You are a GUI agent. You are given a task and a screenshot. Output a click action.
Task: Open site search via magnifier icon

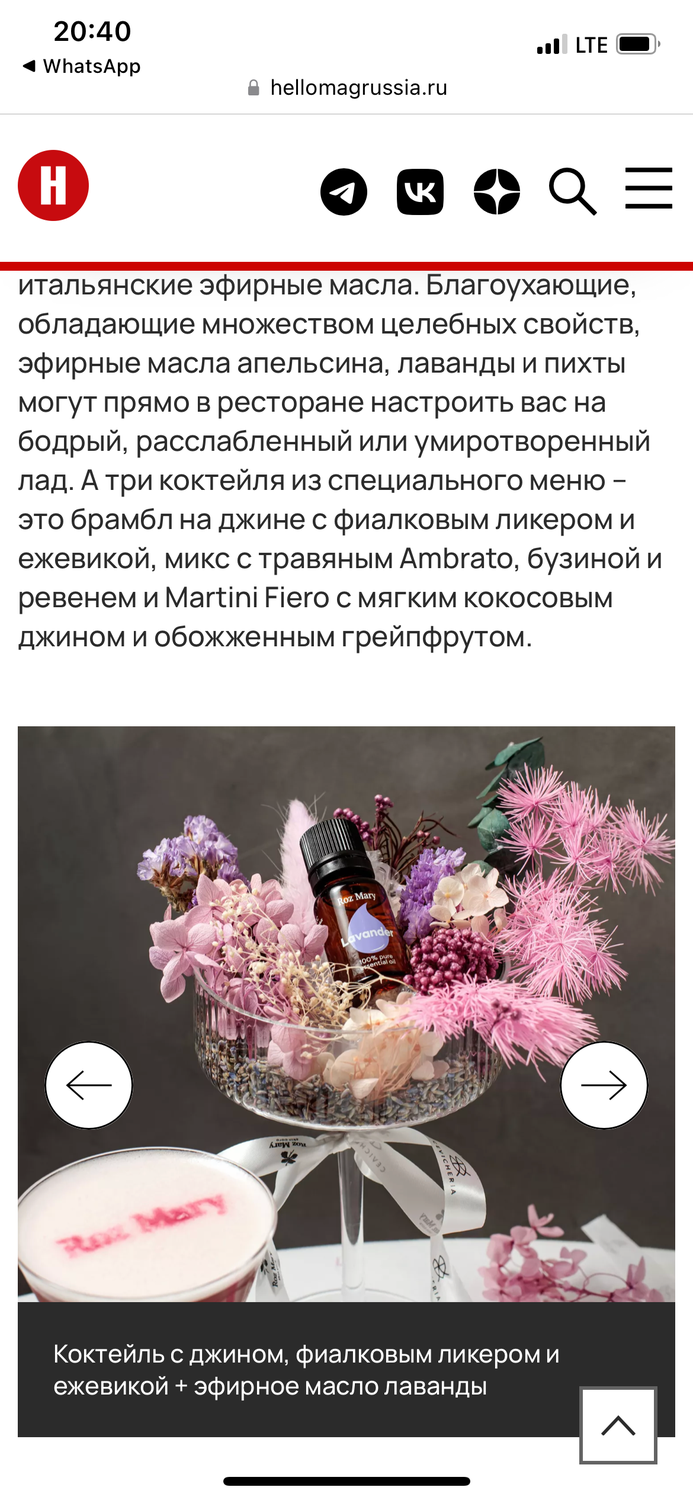point(573,191)
